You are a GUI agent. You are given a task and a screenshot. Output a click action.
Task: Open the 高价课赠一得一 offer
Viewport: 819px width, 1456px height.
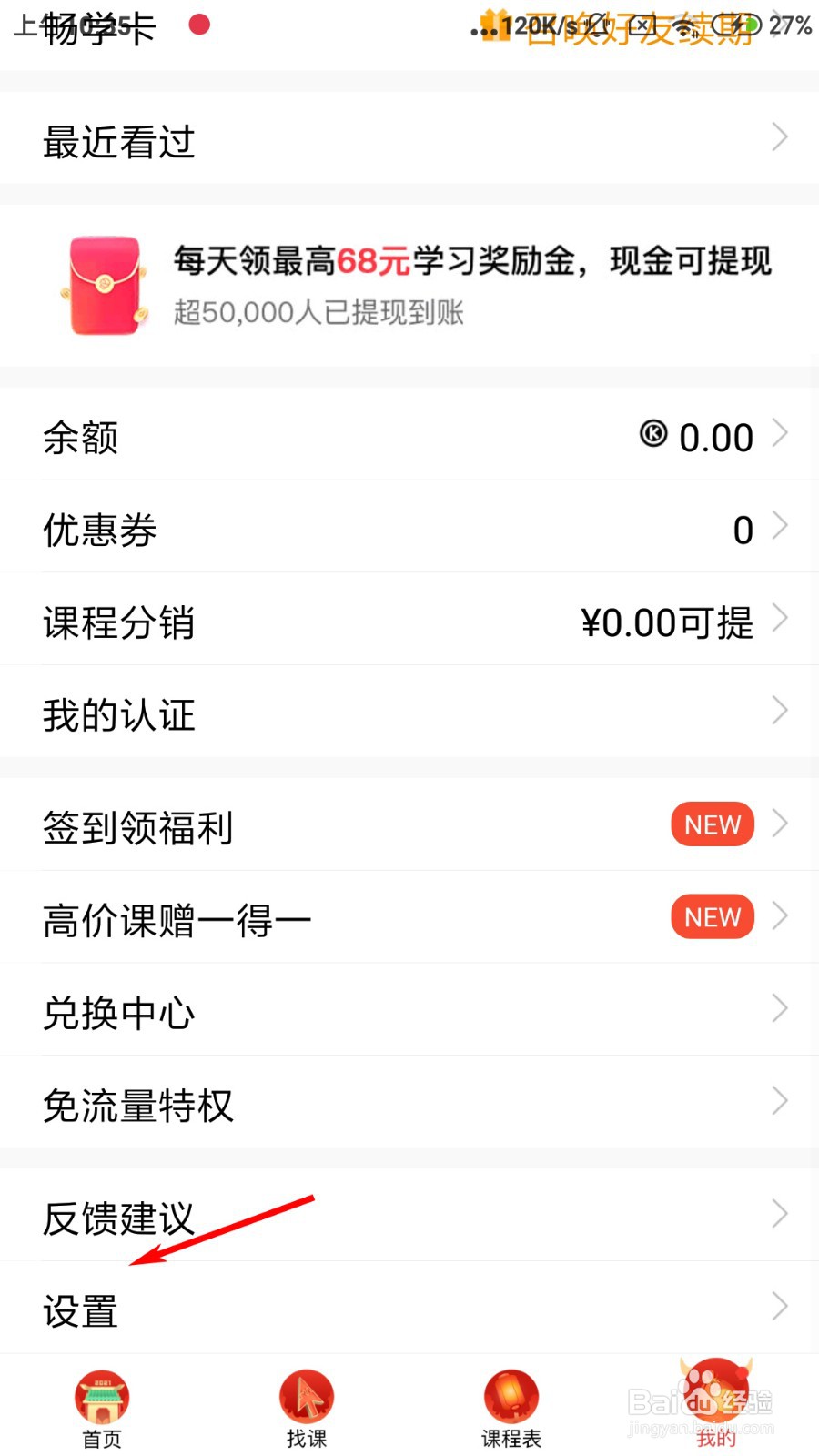pyautogui.click(x=409, y=918)
